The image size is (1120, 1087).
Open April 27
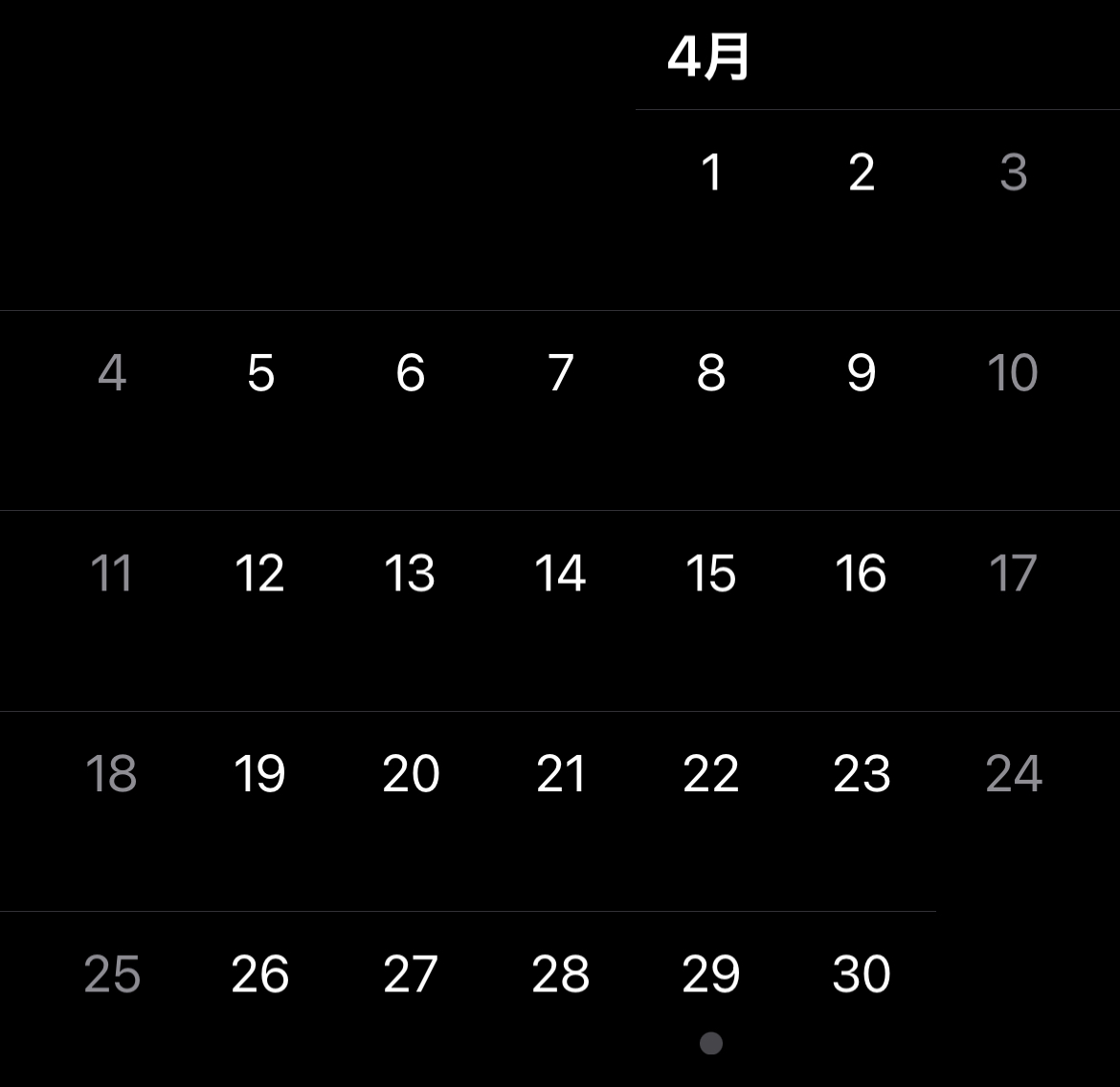(410, 973)
